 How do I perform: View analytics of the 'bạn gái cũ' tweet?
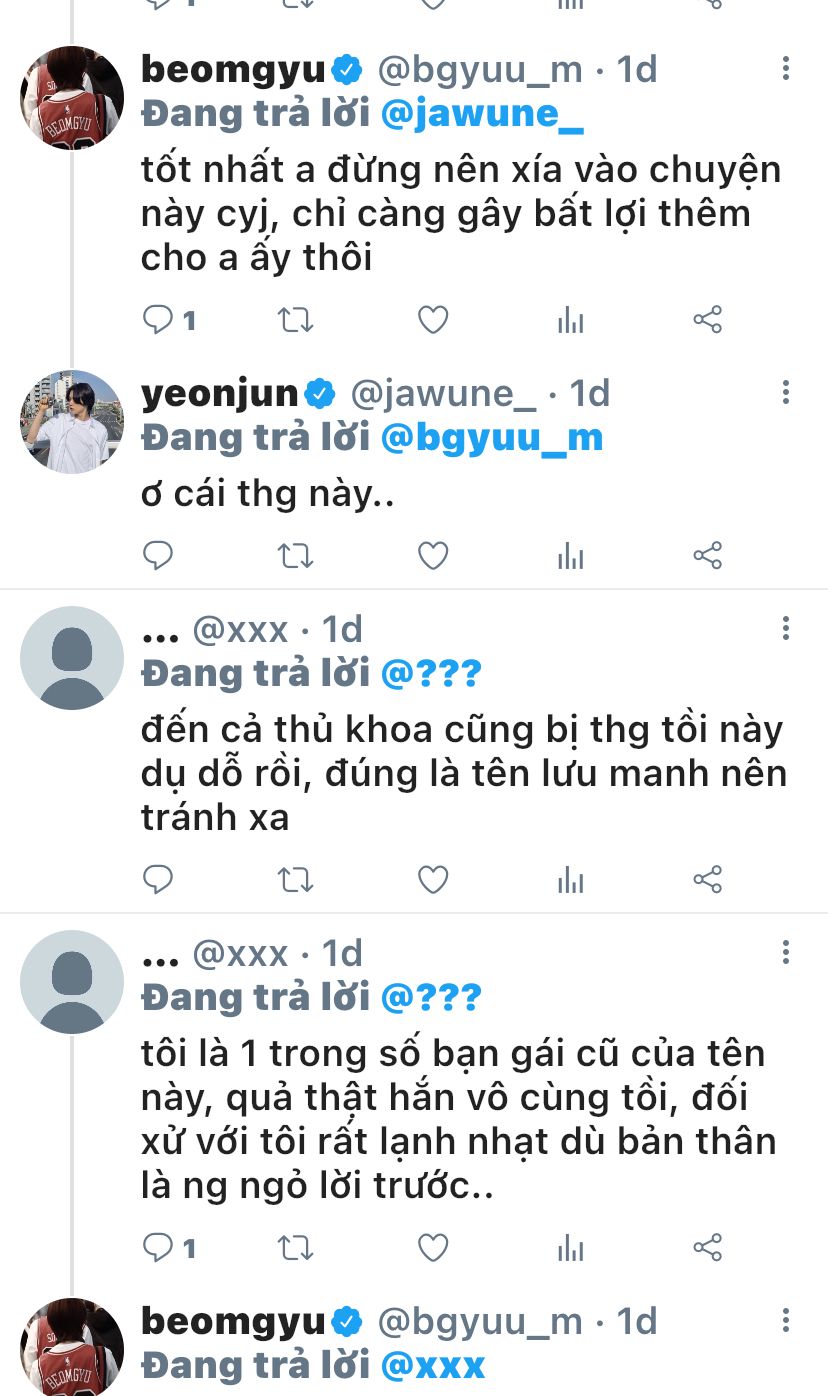pos(570,1247)
